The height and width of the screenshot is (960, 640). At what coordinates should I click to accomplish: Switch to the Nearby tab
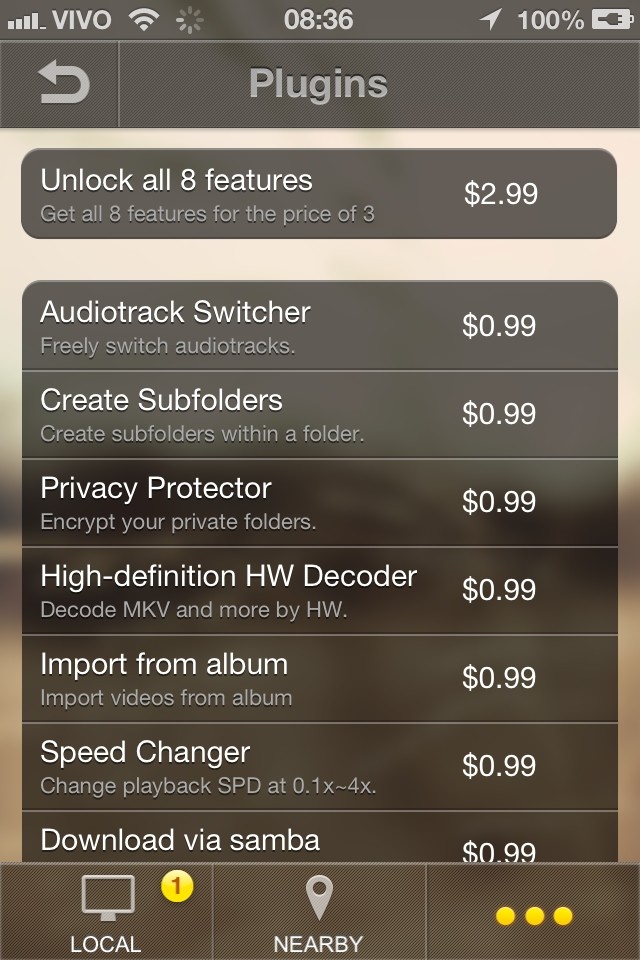(319, 912)
